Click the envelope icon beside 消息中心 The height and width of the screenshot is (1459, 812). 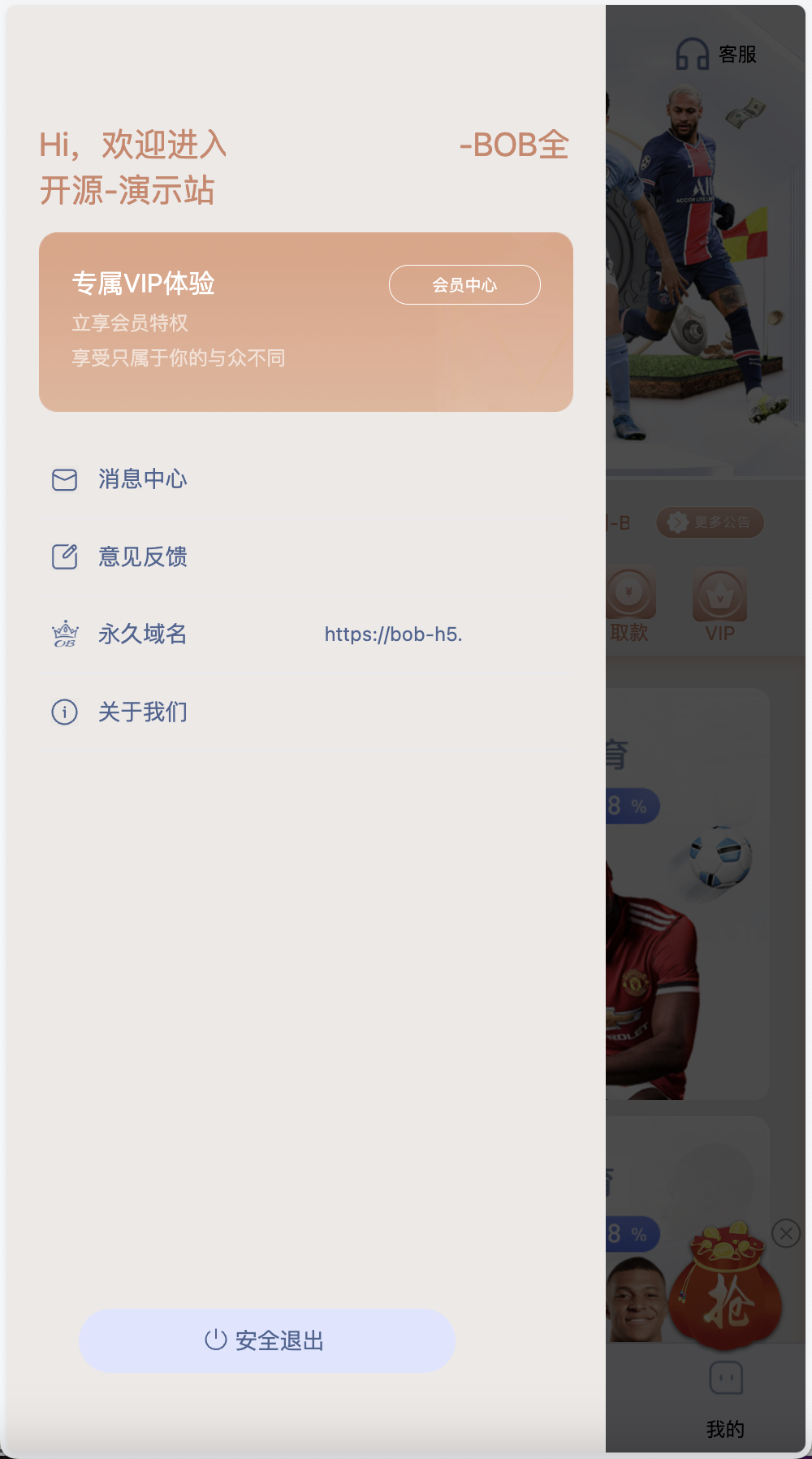tap(63, 479)
